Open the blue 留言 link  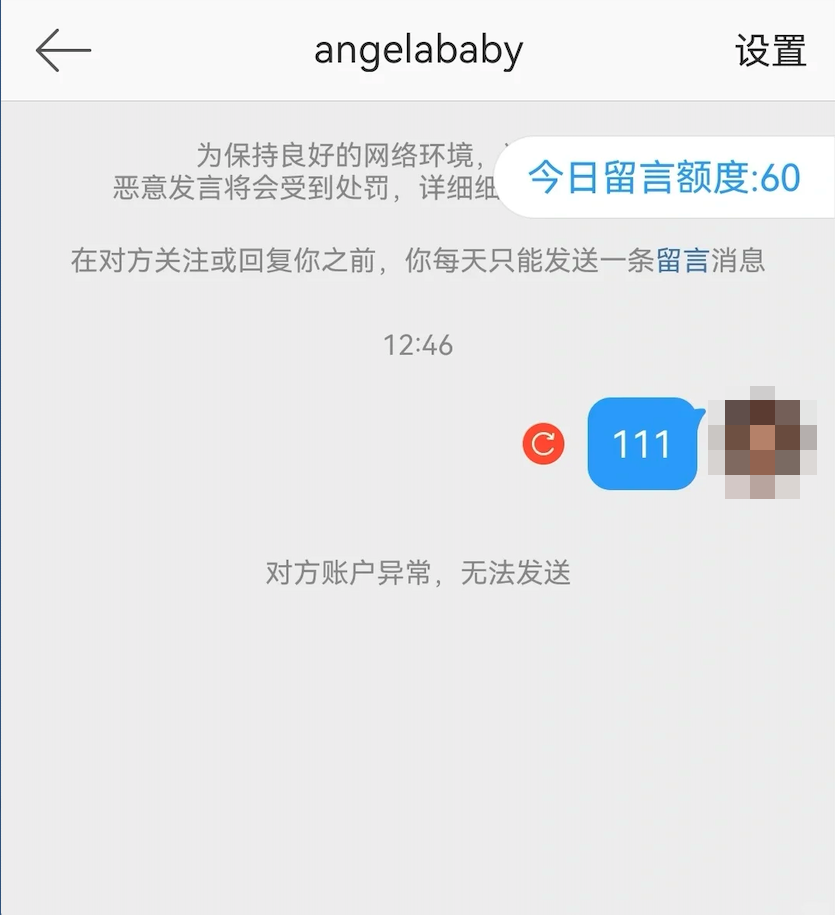pos(682,262)
